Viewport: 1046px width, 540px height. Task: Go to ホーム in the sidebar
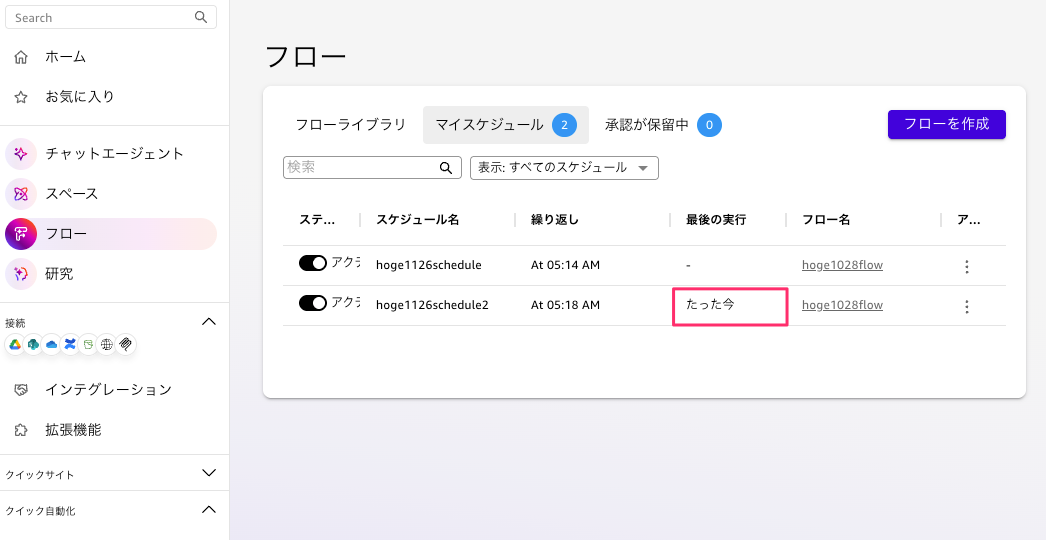pyautogui.click(x=65, y=57)
